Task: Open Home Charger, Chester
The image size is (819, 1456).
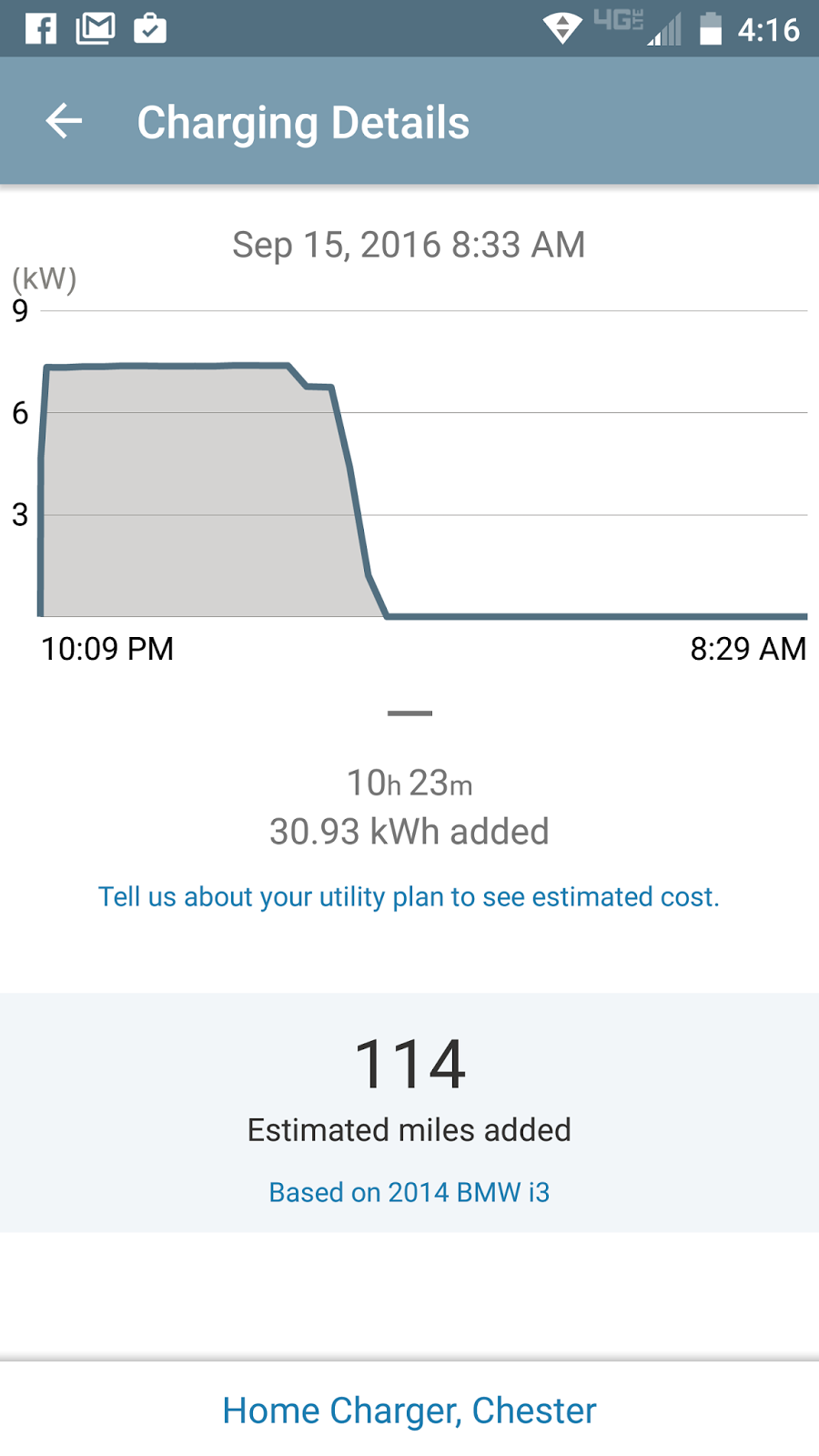Action: coord(409,1410)
